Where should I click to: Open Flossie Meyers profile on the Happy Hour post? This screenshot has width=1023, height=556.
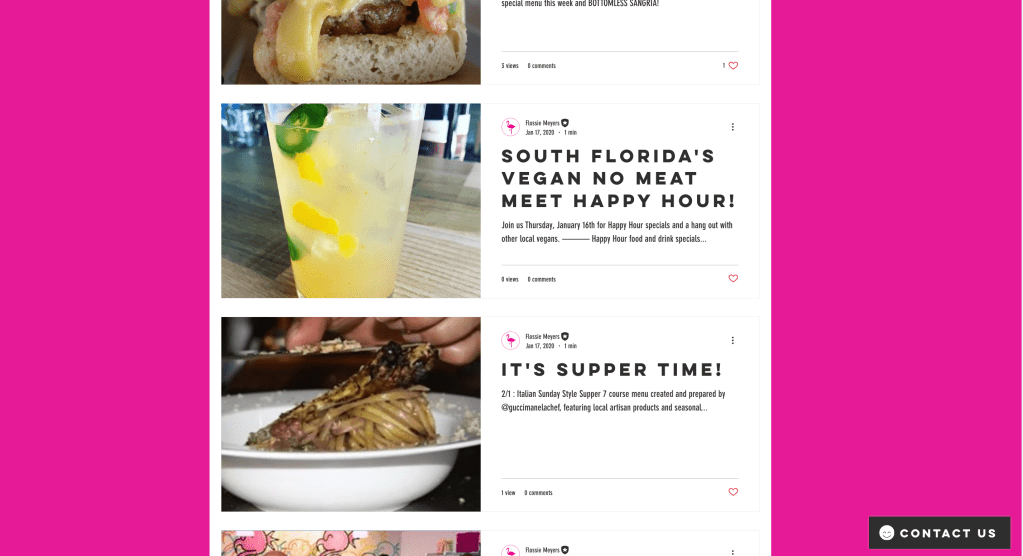pyautogui.click(x=542, y=123)
